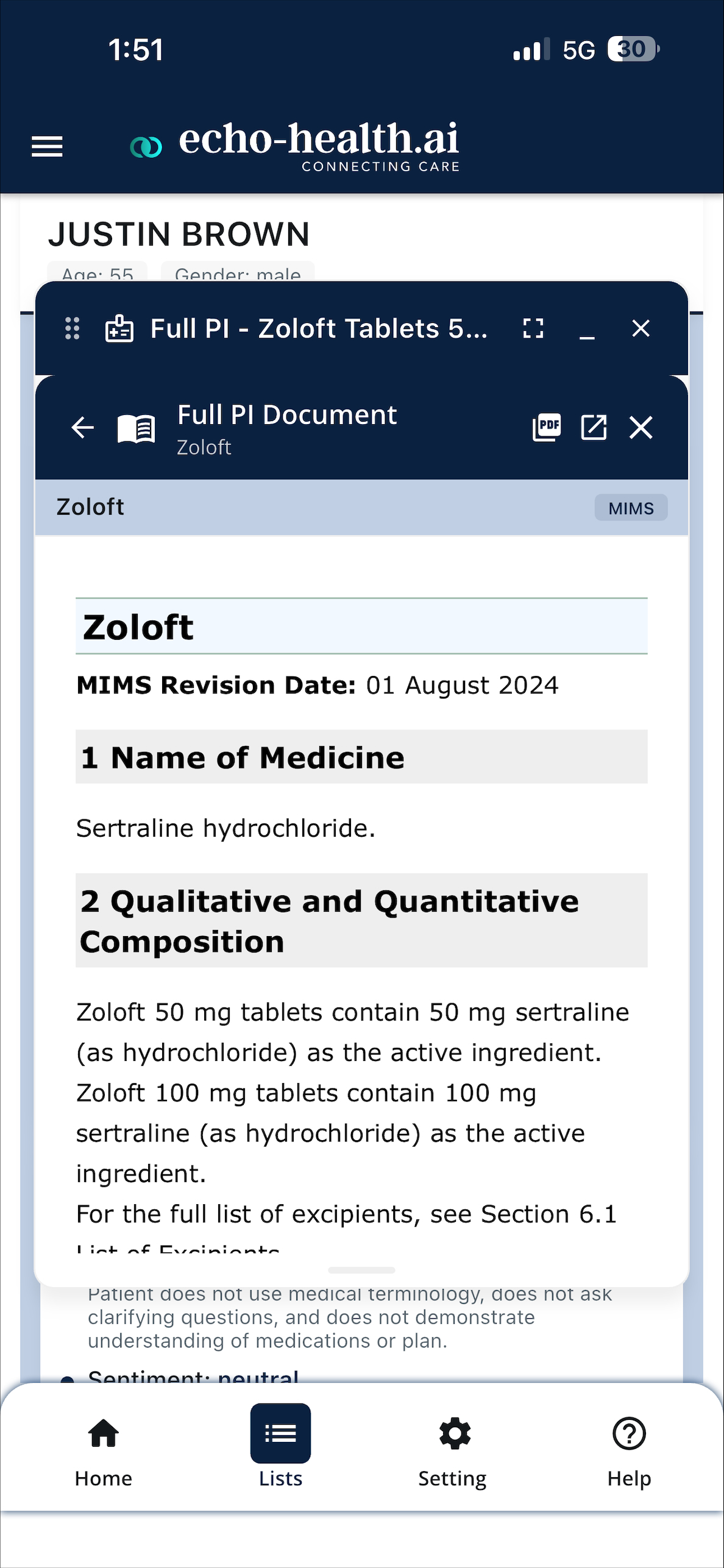This screenshot has height=1568, width=724.
Task: Close the Full PI Document viewer
Action: coord(641,427)
